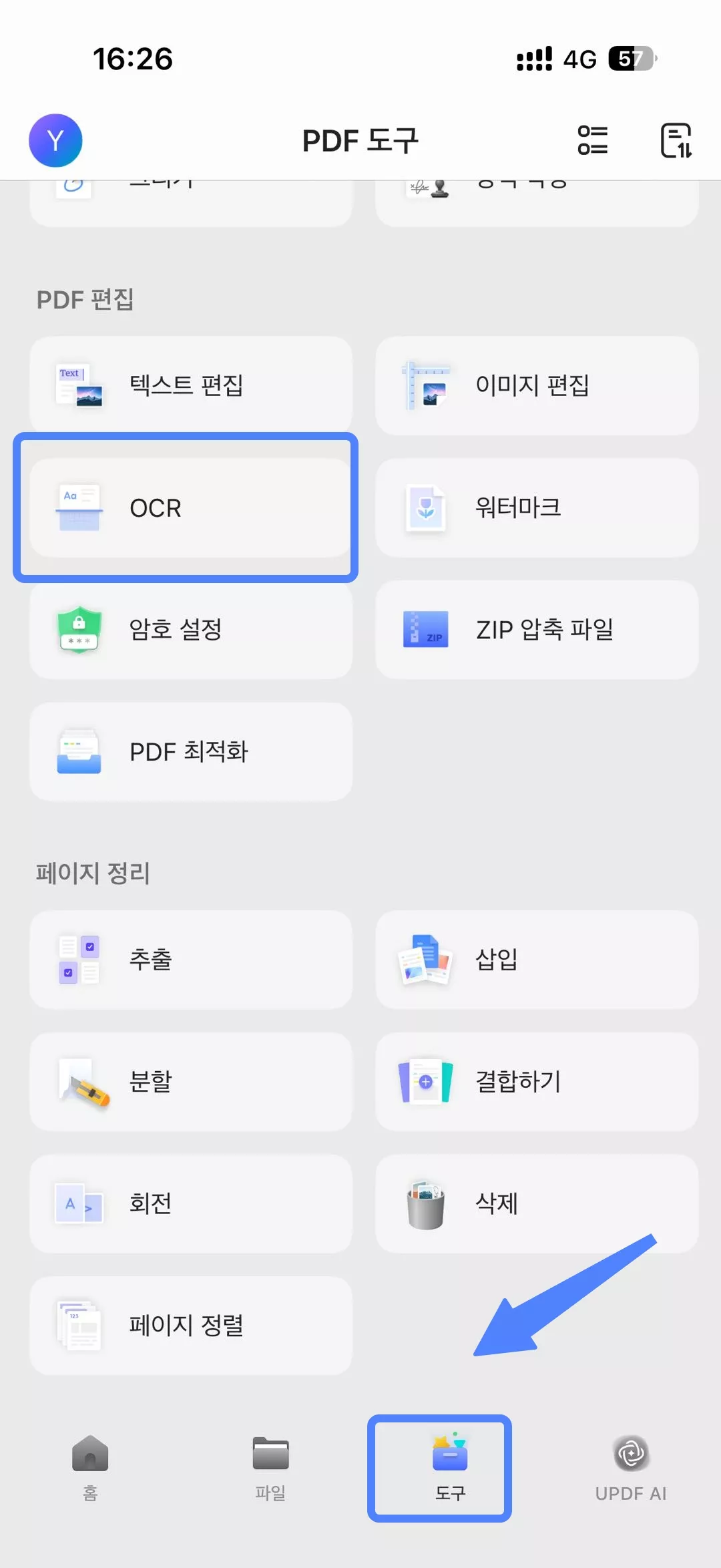Open 삭제 page tool

(537, 1204)
